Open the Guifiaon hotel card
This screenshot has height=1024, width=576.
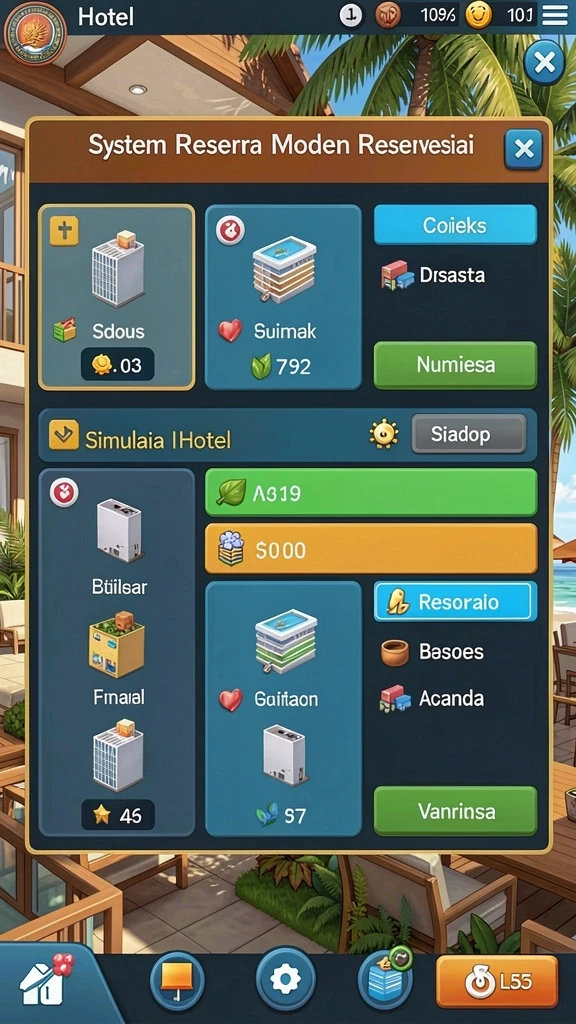(x=283, y=709)
